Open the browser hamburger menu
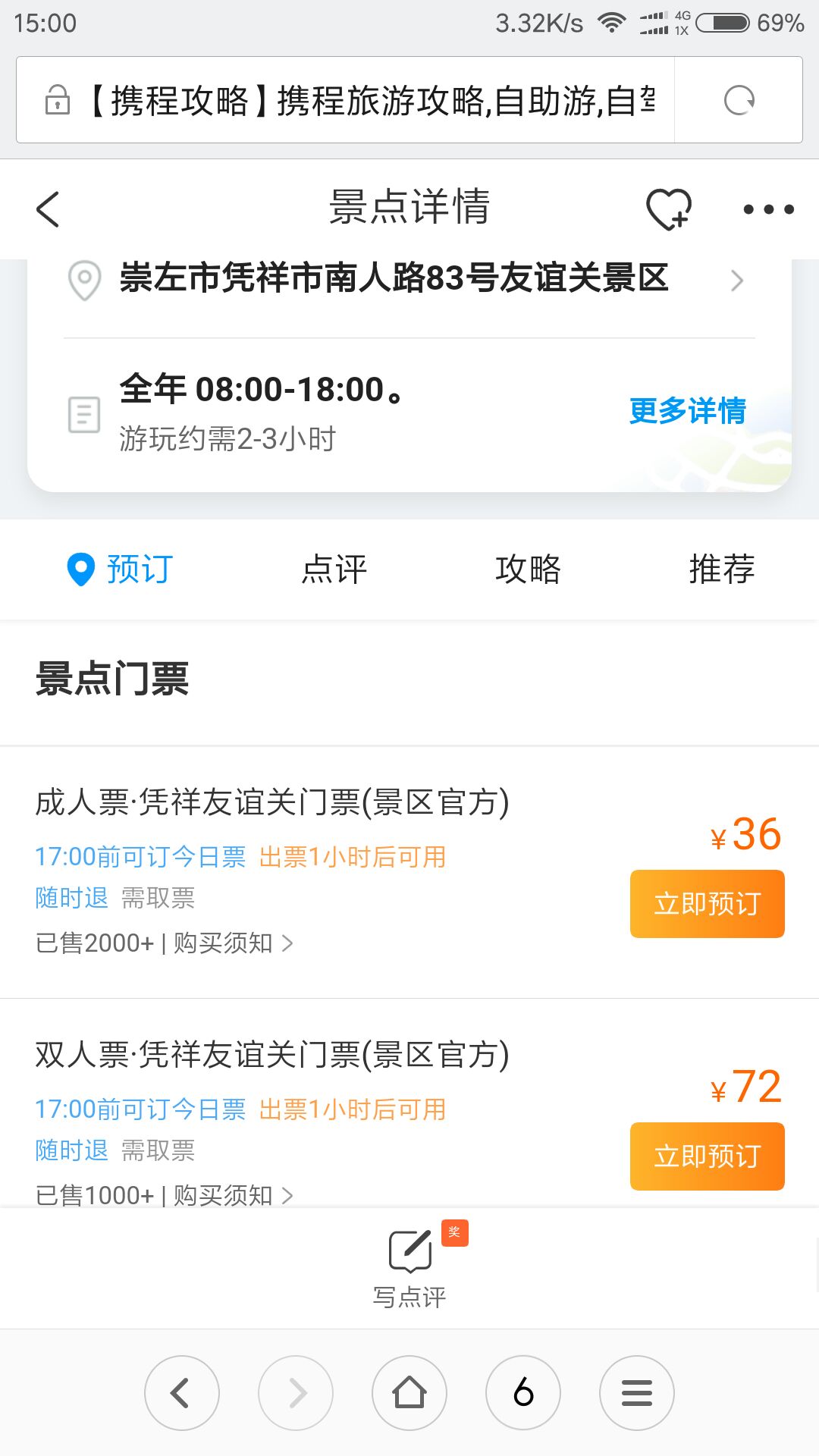The width and height of the screenshot is (819, 1456). [x=637, y=1393]
